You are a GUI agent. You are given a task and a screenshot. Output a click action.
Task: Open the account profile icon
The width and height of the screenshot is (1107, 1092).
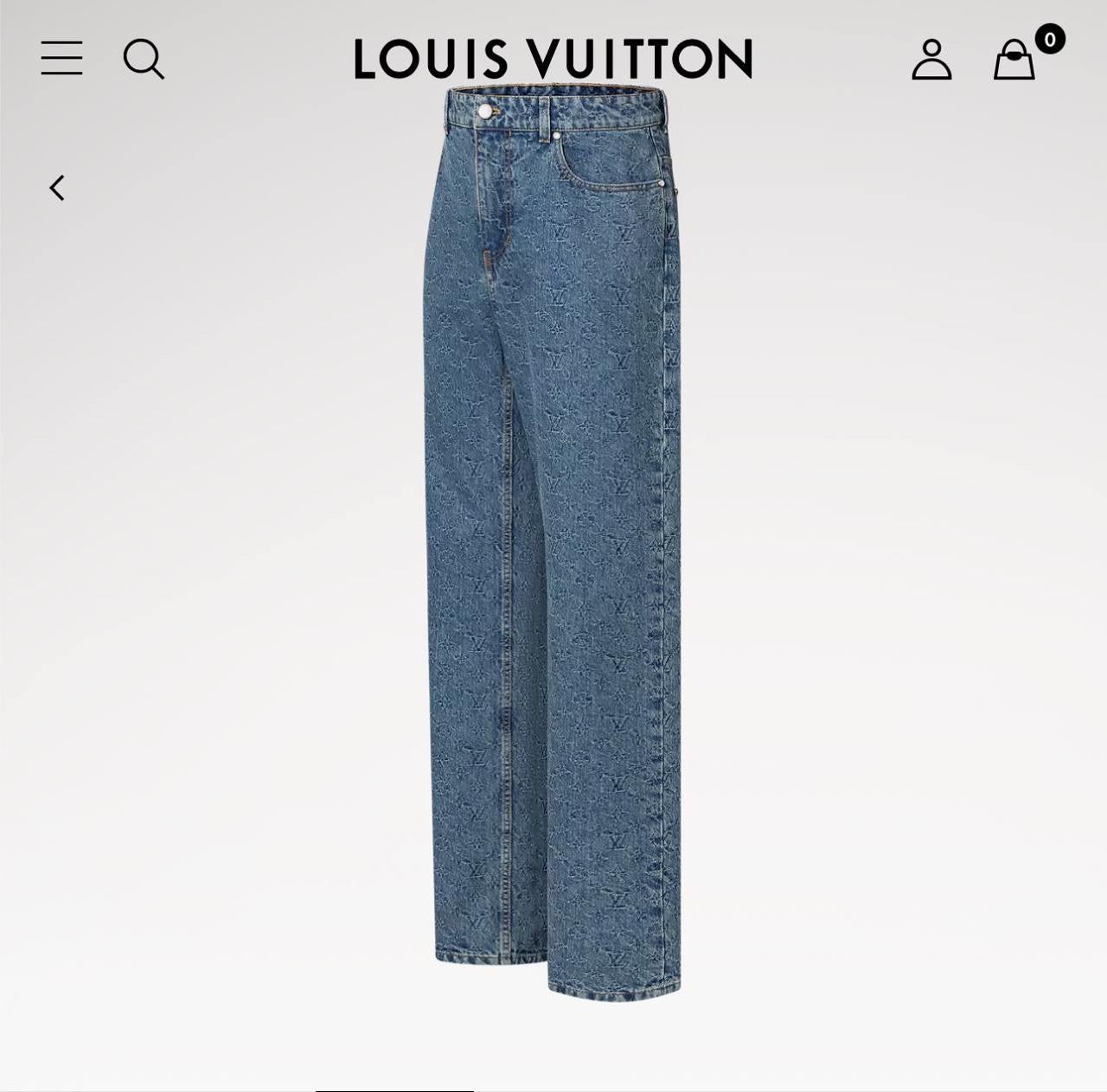pos(931,60)
